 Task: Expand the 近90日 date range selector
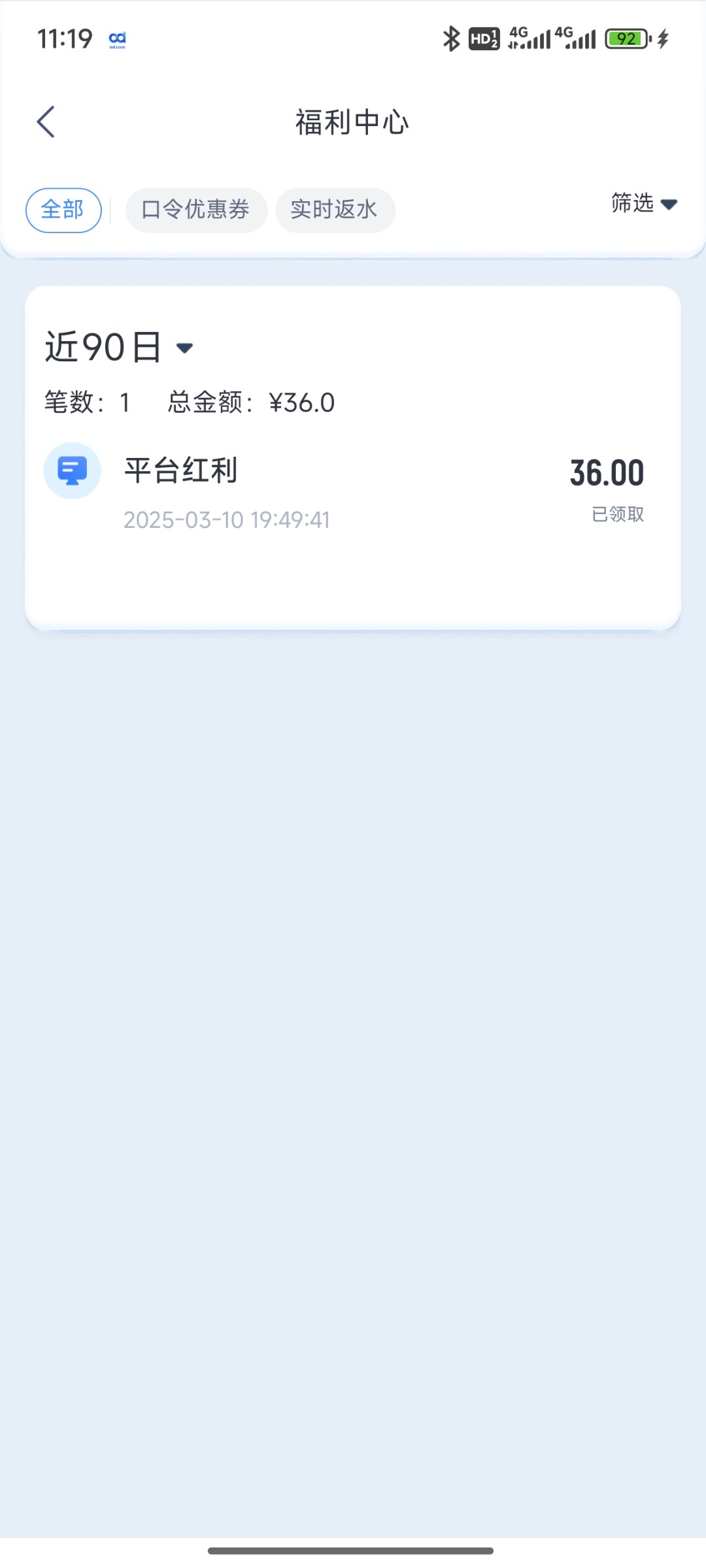click(x=119, y=347)
